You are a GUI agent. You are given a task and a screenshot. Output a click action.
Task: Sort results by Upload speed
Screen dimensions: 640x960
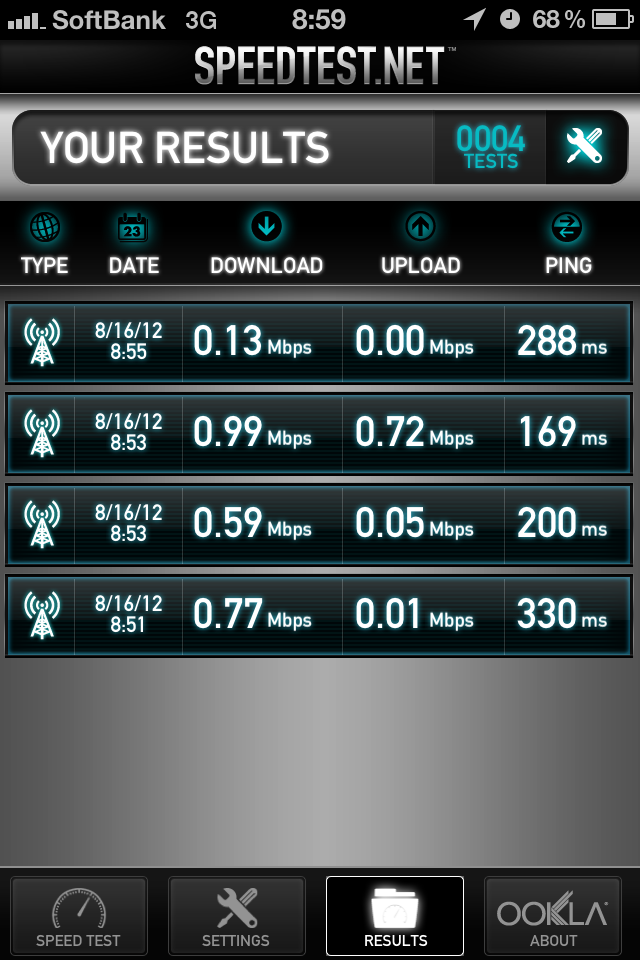[x=420, y=244]
